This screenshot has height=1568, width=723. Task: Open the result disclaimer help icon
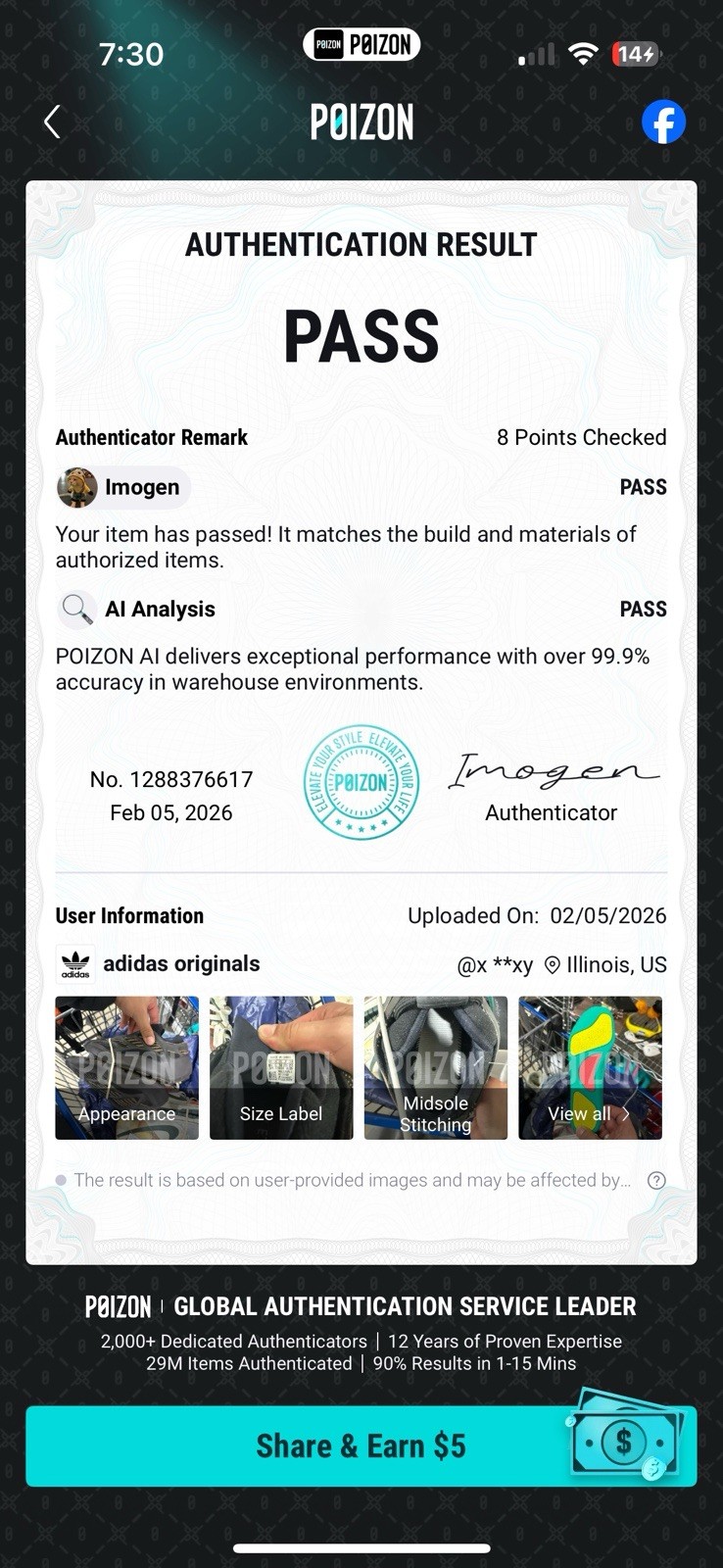656,1180
